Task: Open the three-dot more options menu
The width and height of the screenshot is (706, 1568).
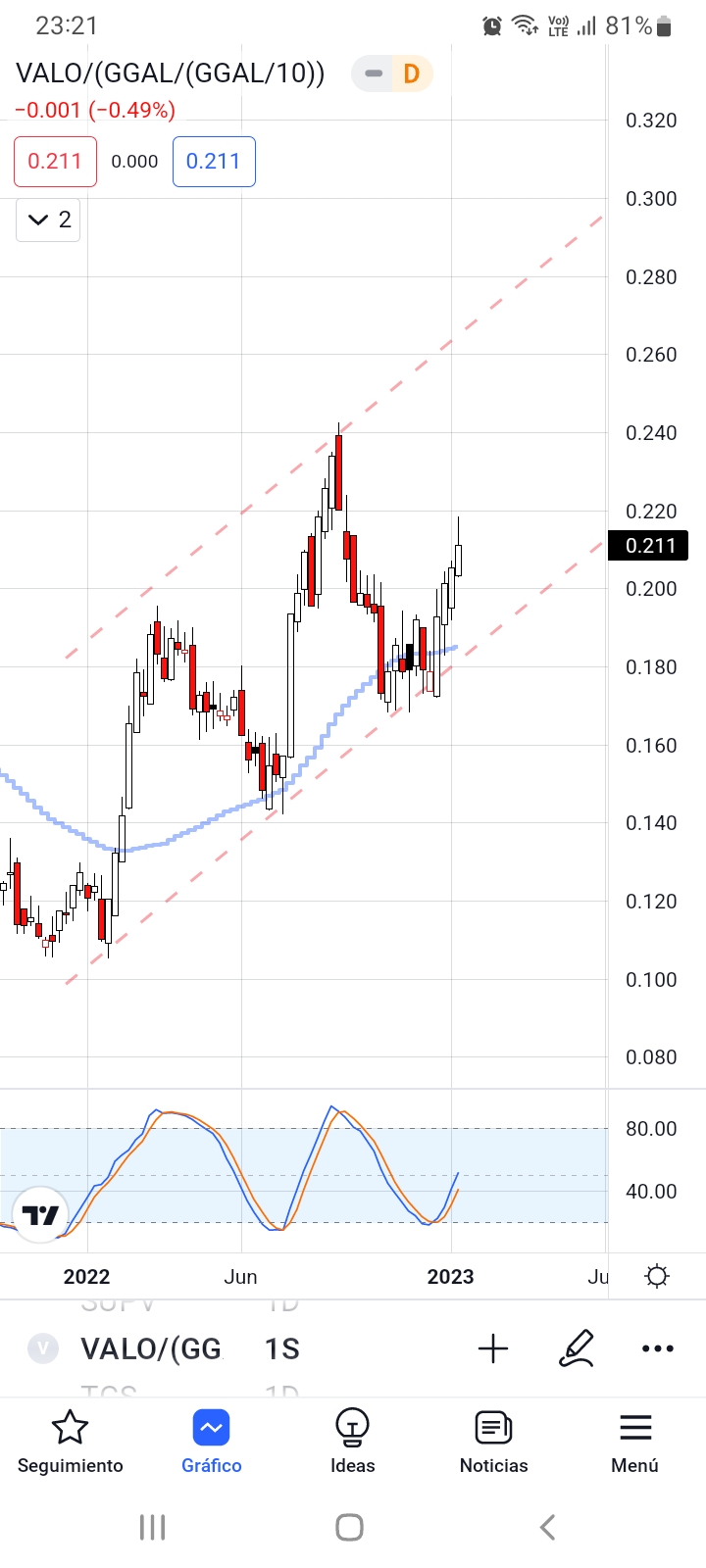Action: click(x=657, y=1348)
